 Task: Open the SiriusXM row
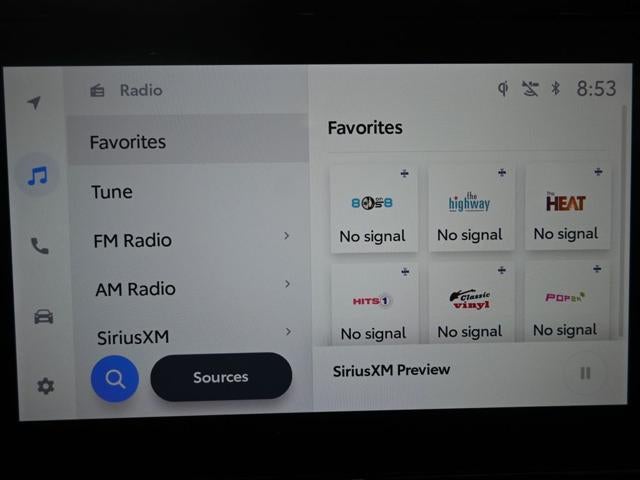190,334
